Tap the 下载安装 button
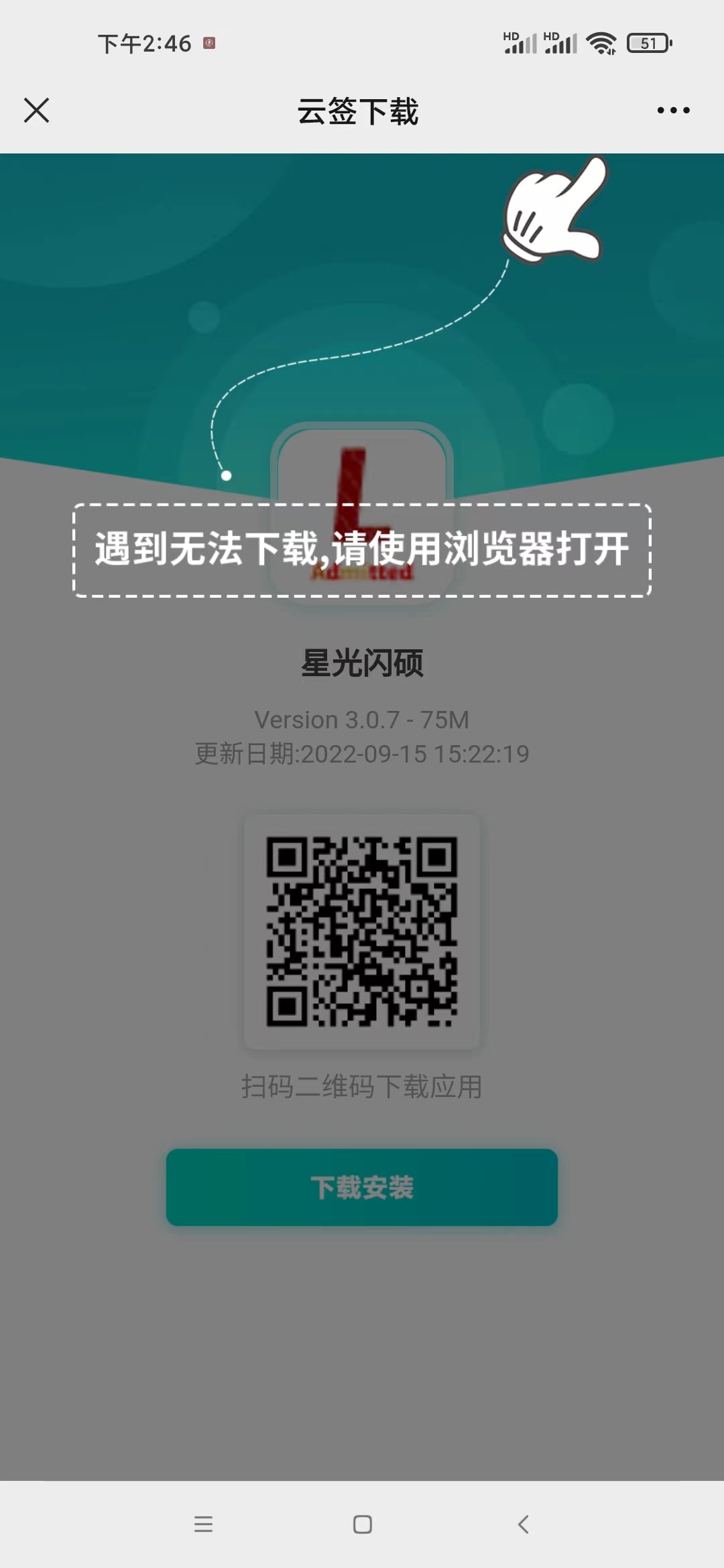Viewport: 724px width, 1568px height. tap(362, 1187)
